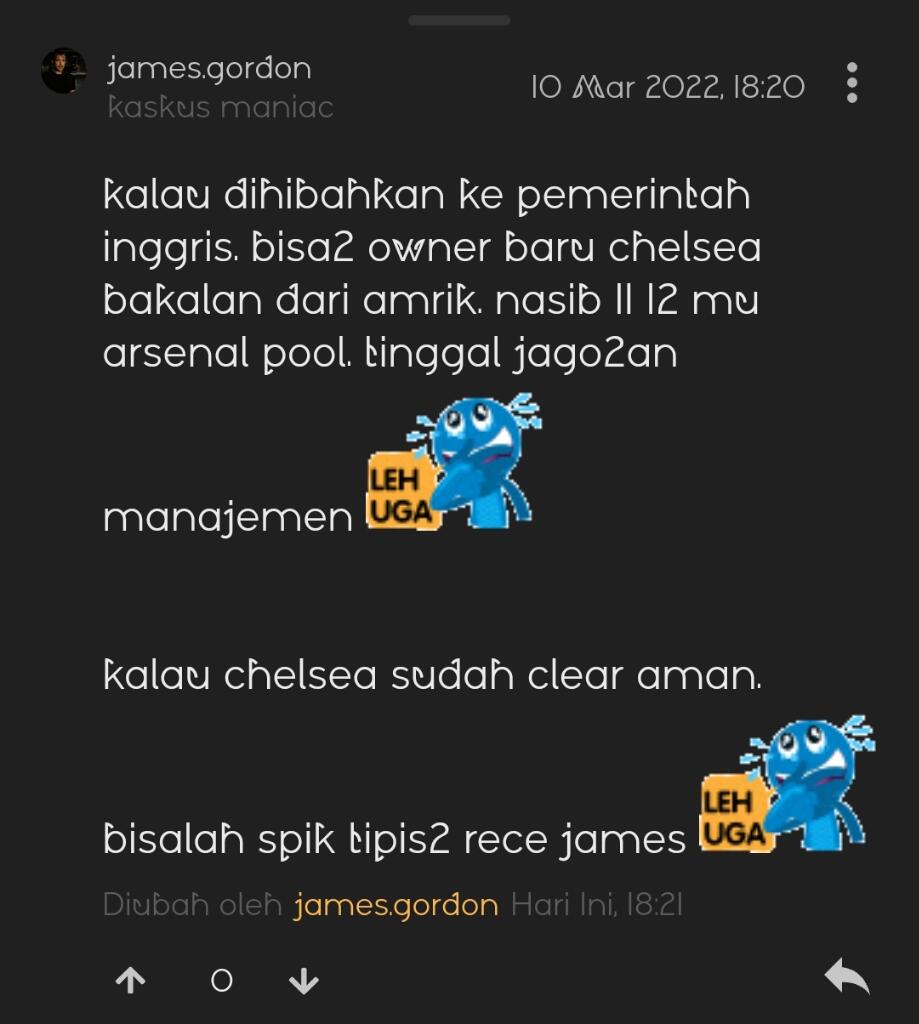Select the username james.gordon at the top

click(208, 69)
